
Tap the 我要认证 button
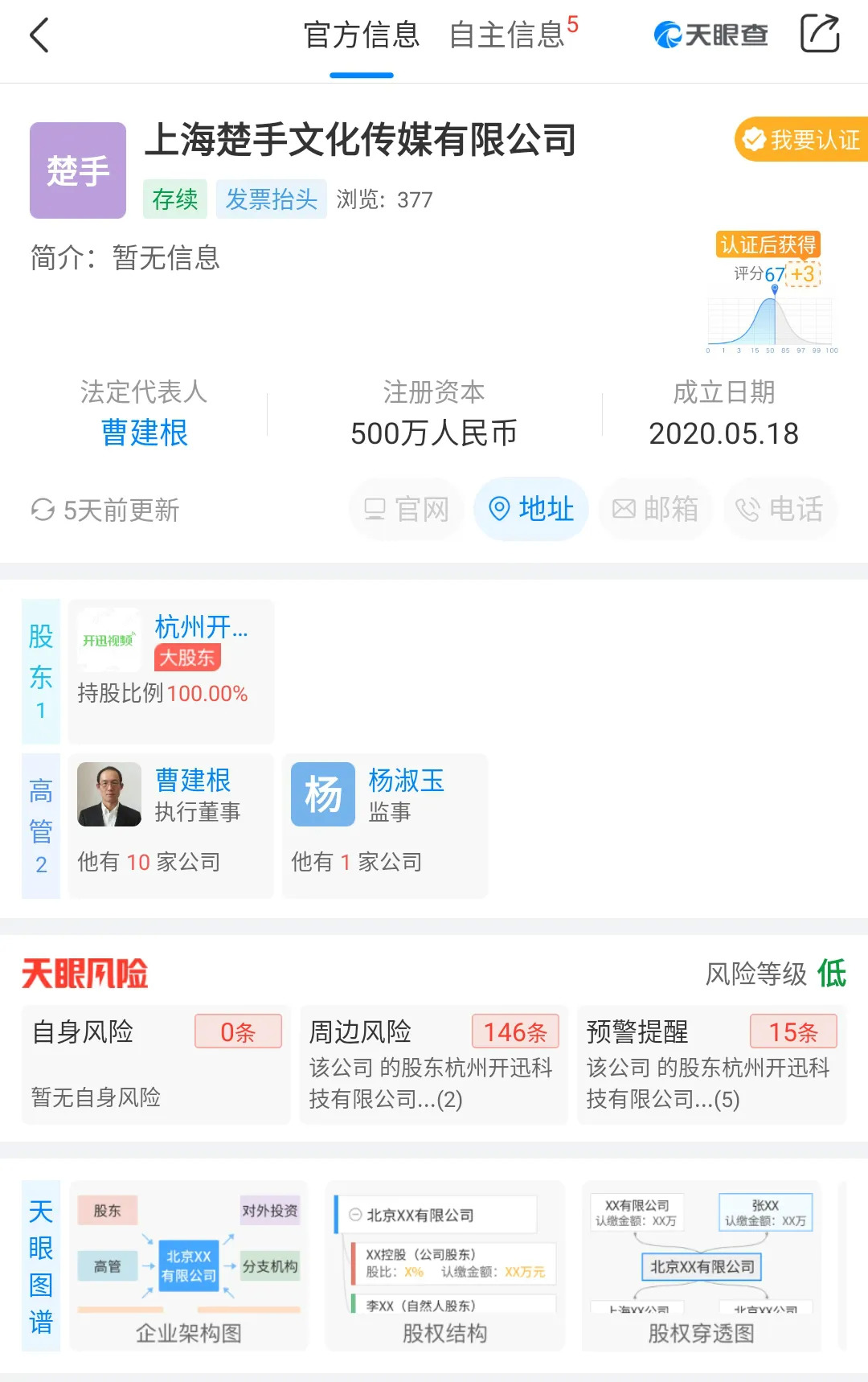(x=802, y=140)
